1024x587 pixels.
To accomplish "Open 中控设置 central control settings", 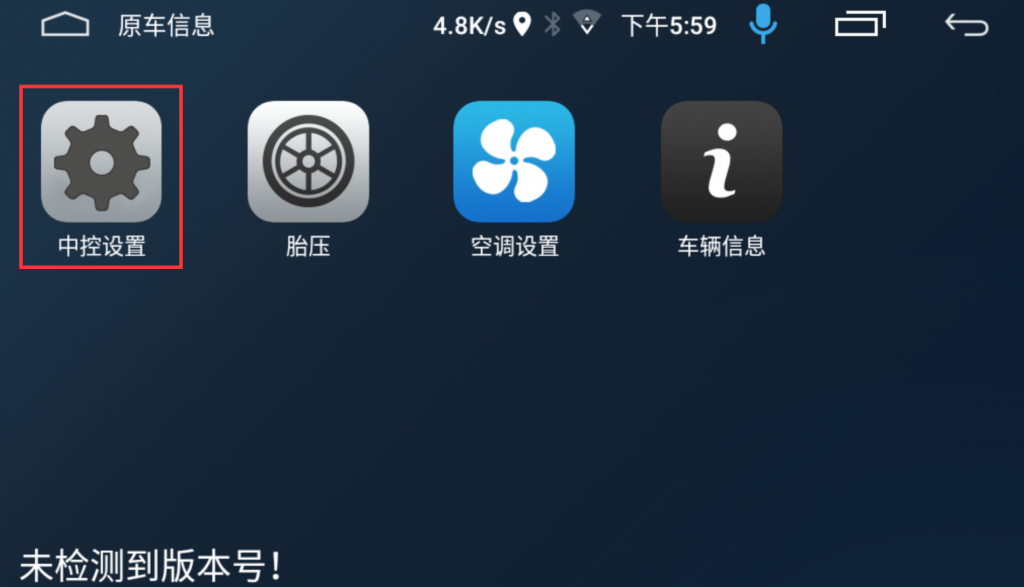I will point(101,162).
